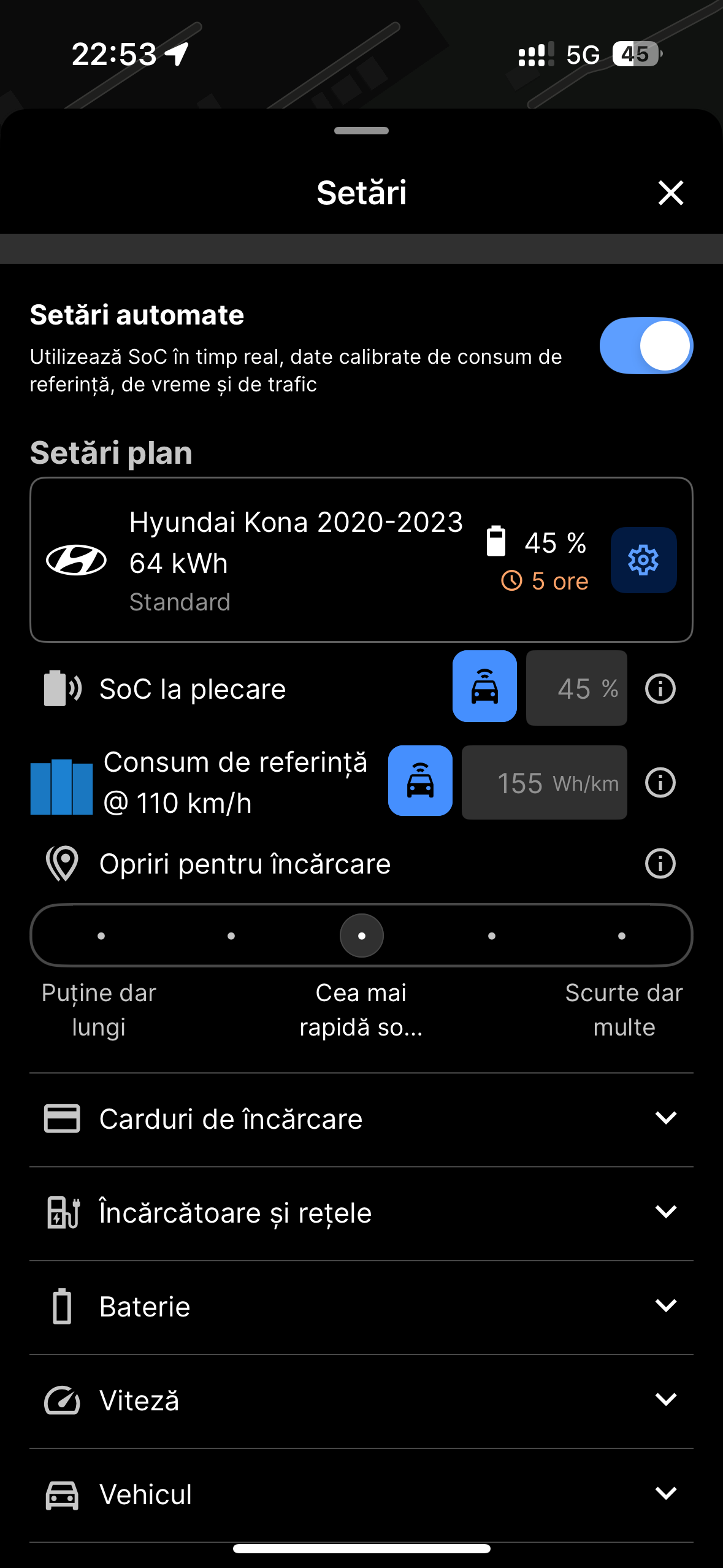723x1568 pixels.
Task: Expand the Baterie section
Action: (361, 1307)
